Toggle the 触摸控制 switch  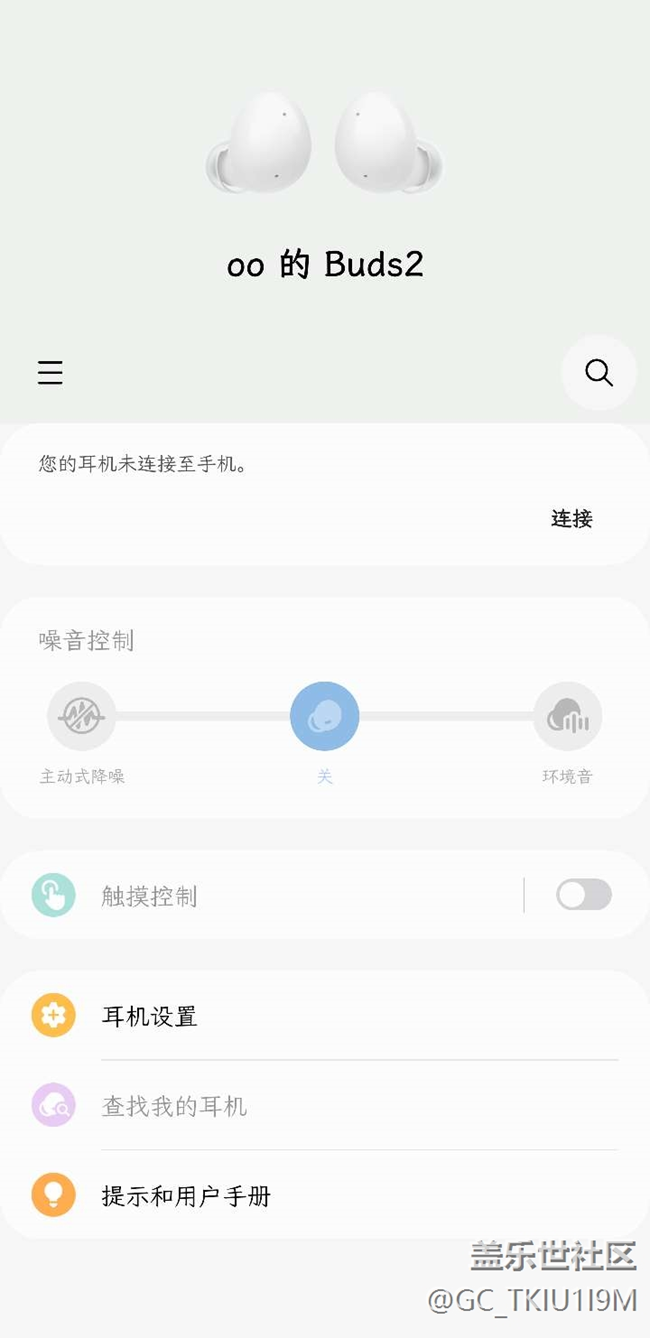tap(583, 895)
